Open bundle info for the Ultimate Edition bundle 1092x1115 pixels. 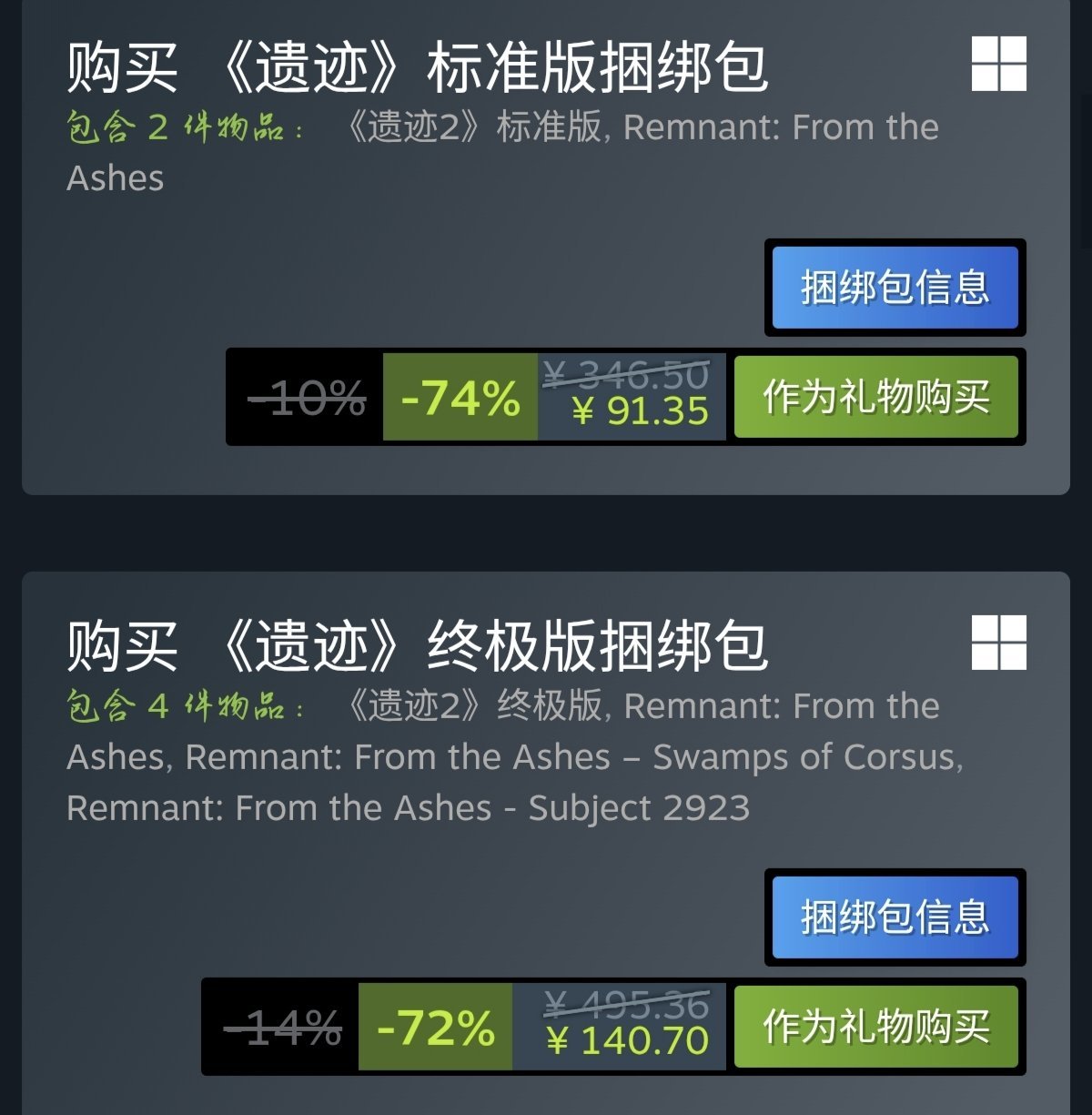tap(895, 917)
